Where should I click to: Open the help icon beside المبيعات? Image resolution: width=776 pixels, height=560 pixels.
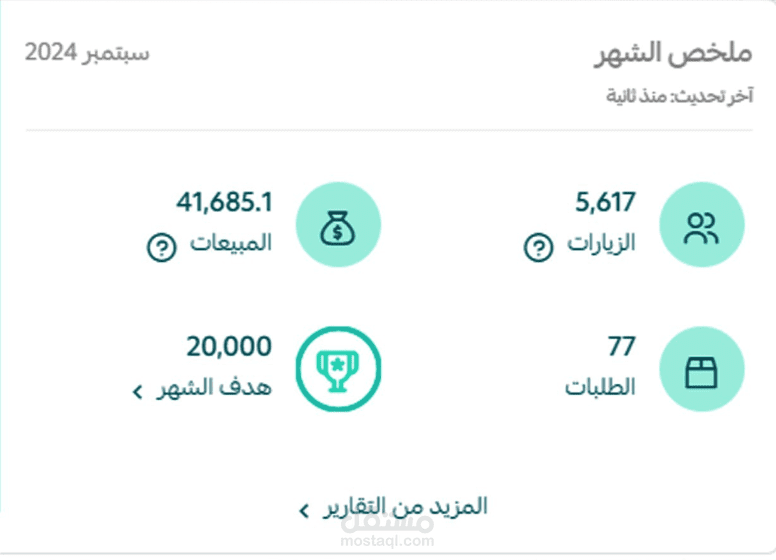tap(161, 247)
